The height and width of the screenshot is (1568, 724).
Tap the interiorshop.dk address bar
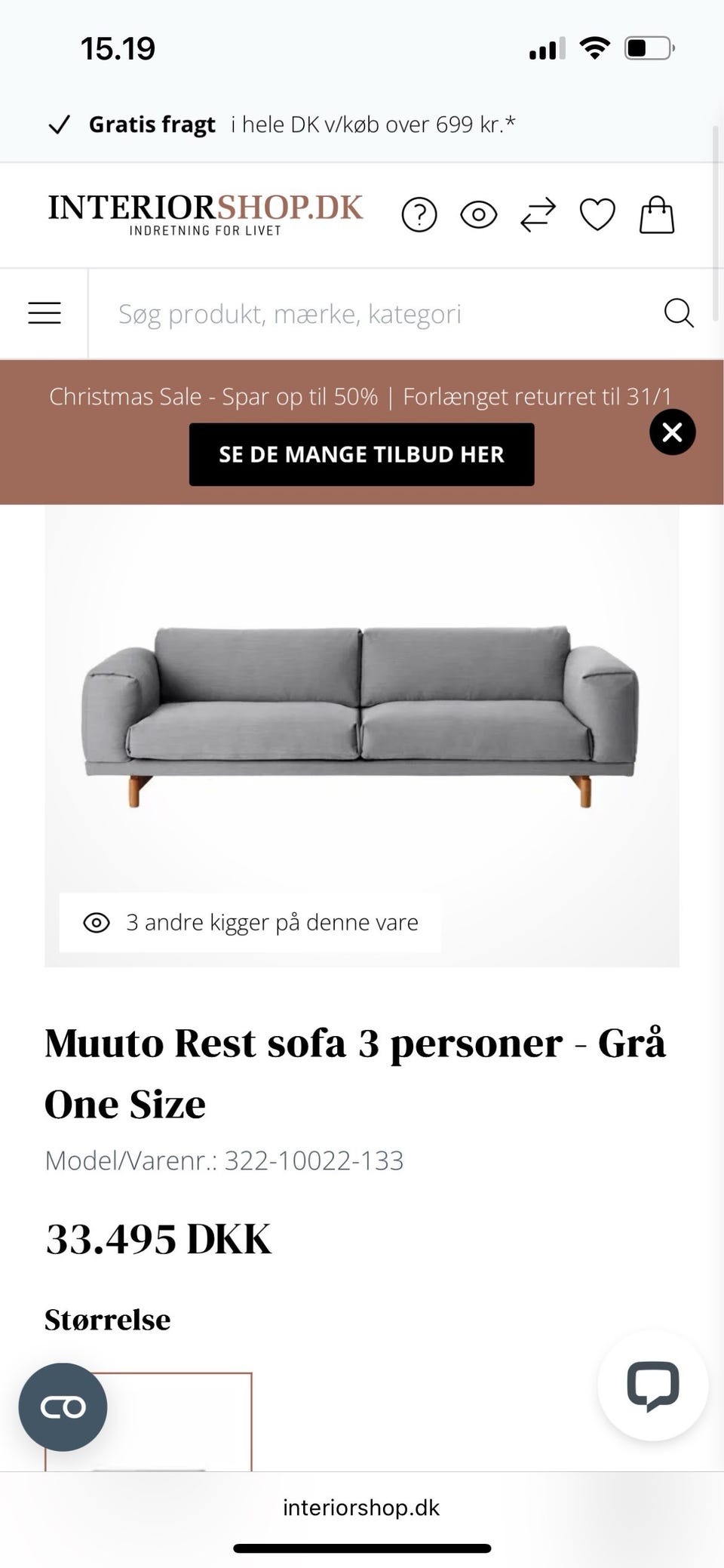click(361, 1508)
